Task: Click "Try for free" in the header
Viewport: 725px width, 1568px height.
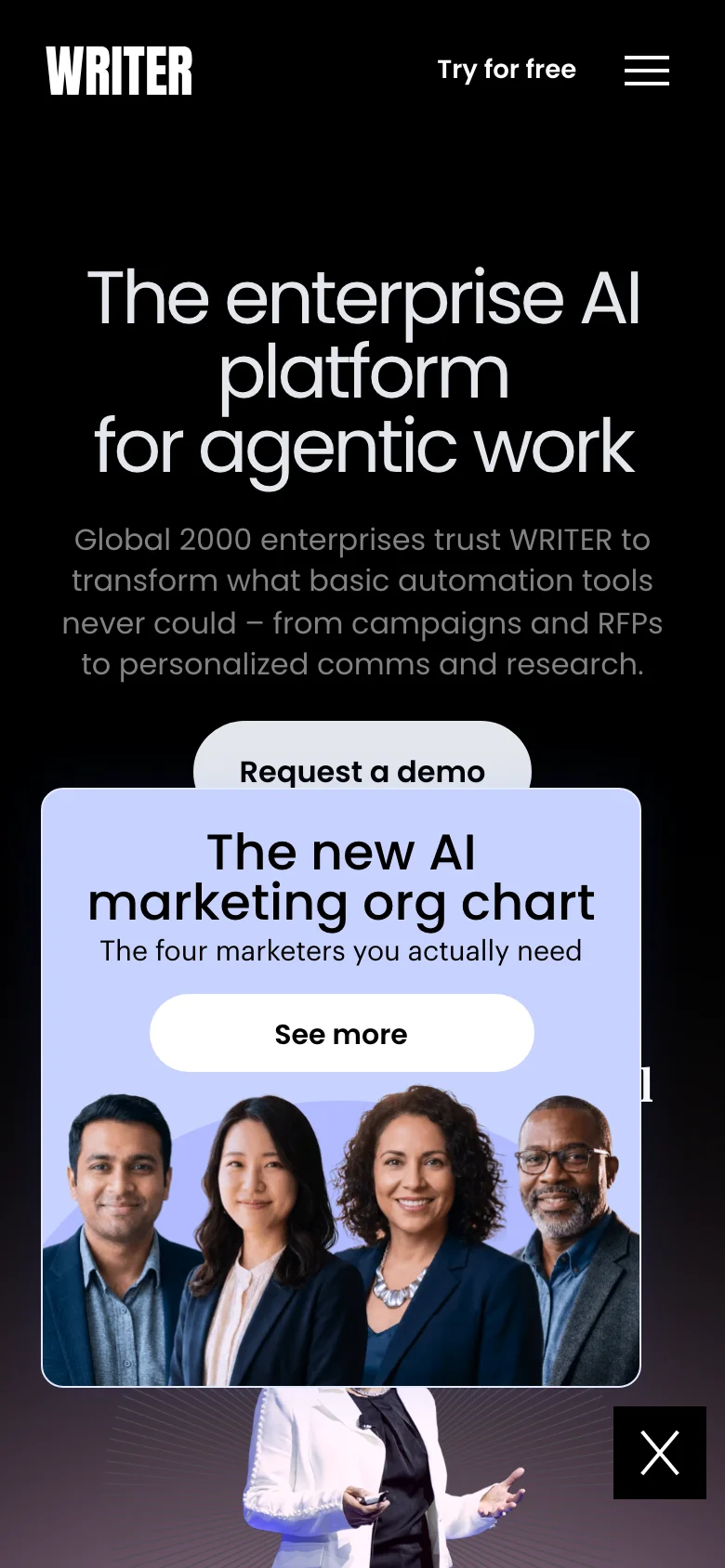Action: [507, 70]
